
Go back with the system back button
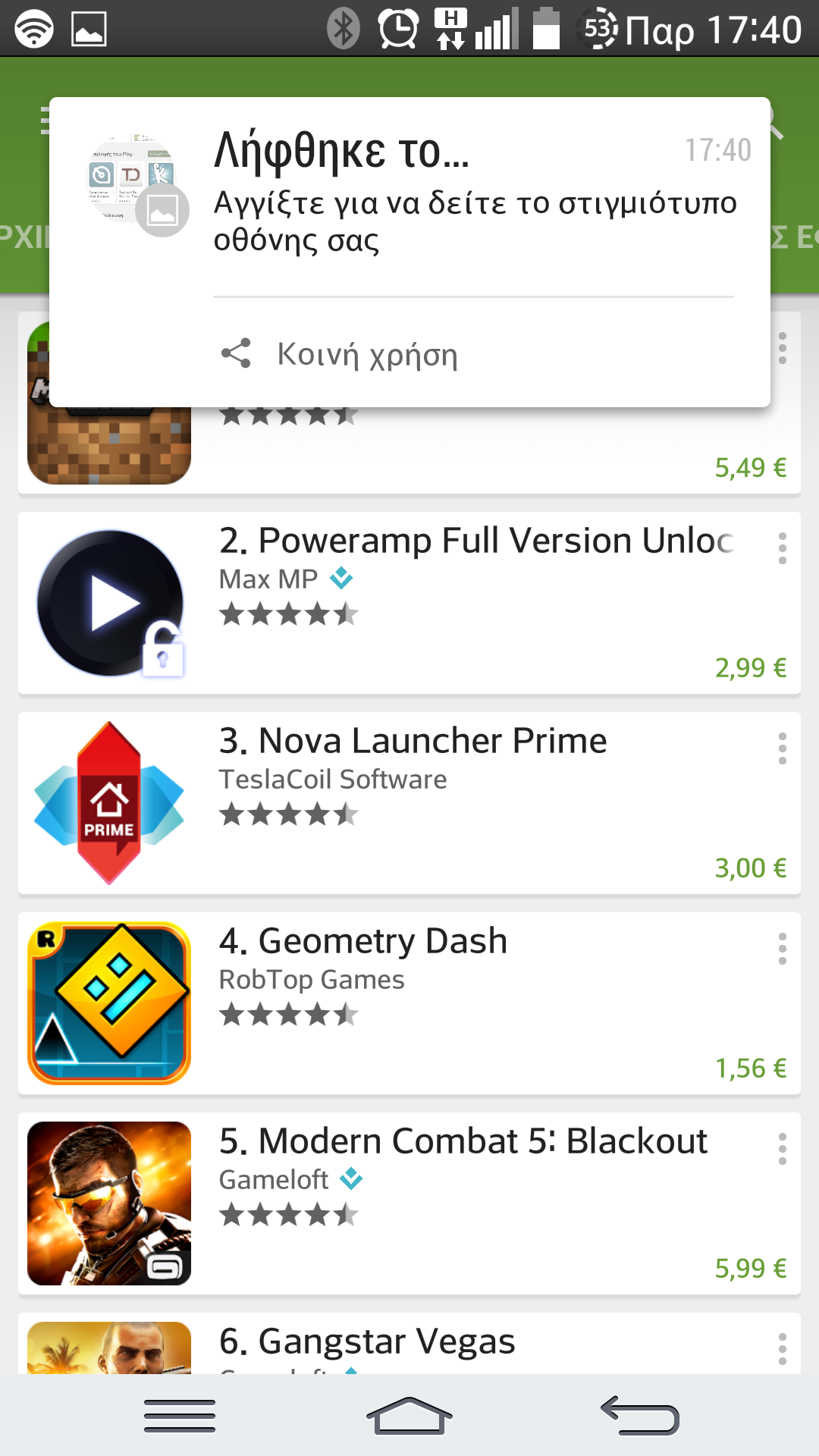pyautogui.click(x=640, y=1416)
